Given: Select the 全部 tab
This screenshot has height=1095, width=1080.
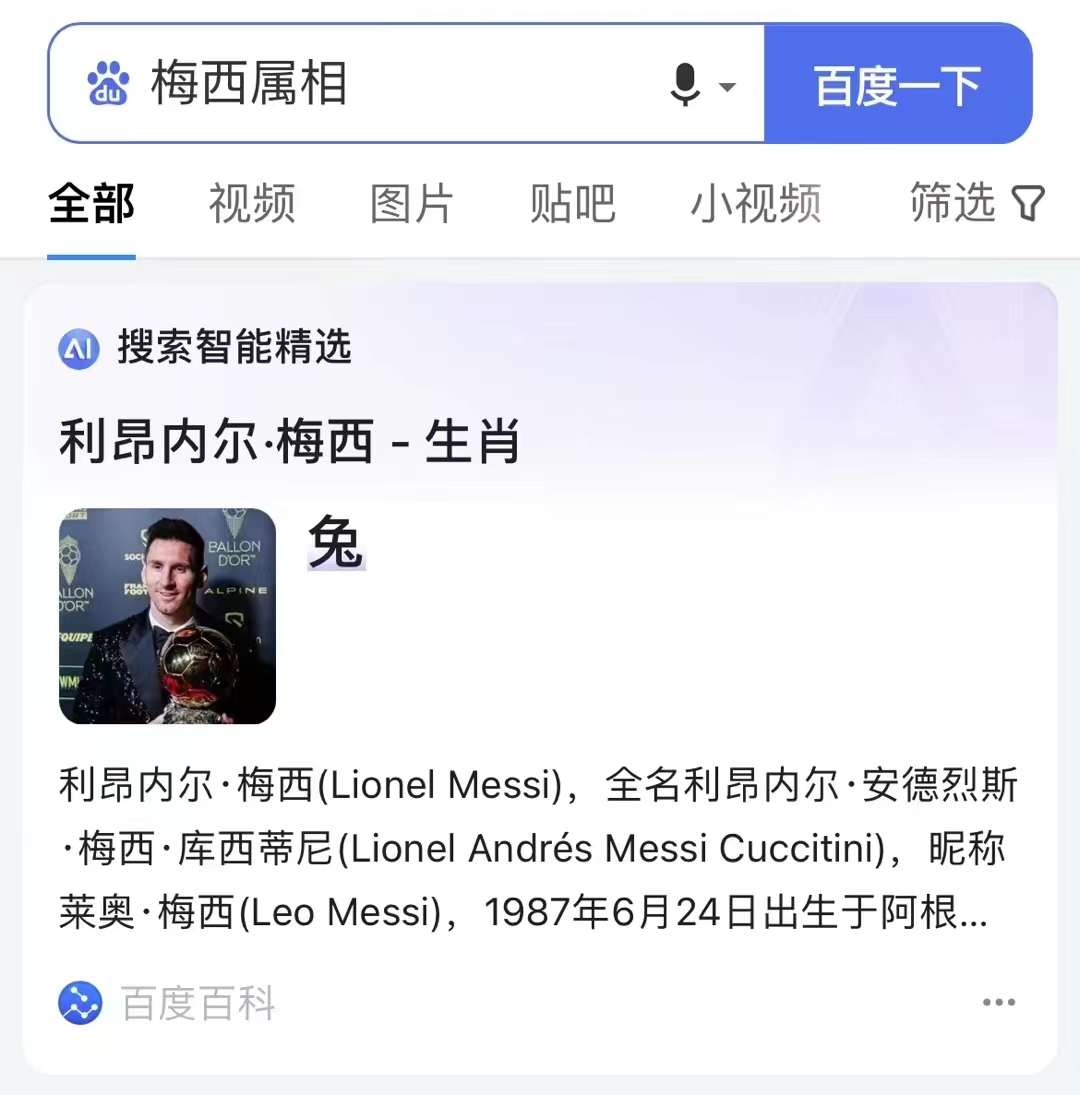Looking at the screenshot, I should tap(91, 204).
